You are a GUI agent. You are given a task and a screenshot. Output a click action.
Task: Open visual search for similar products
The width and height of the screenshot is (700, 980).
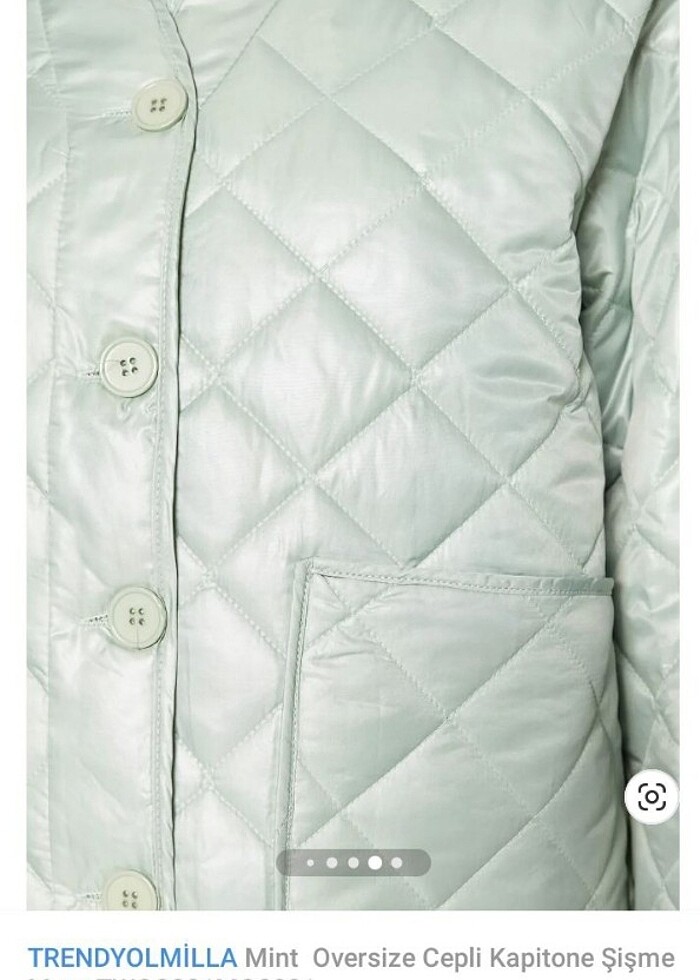[x=651, y=797]
